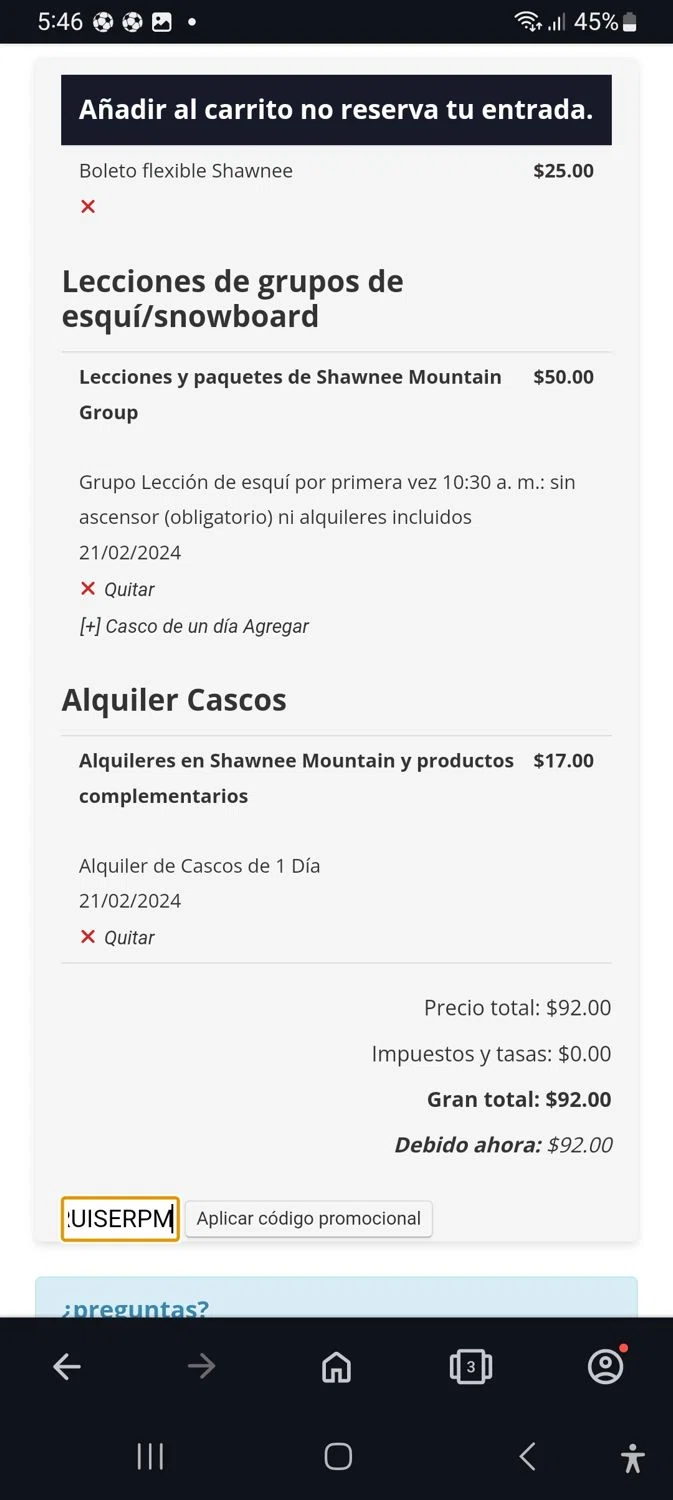Apply the promo code with Aplicar código promocional
Screen dimensions: 673x1500
coord(308,1219)
